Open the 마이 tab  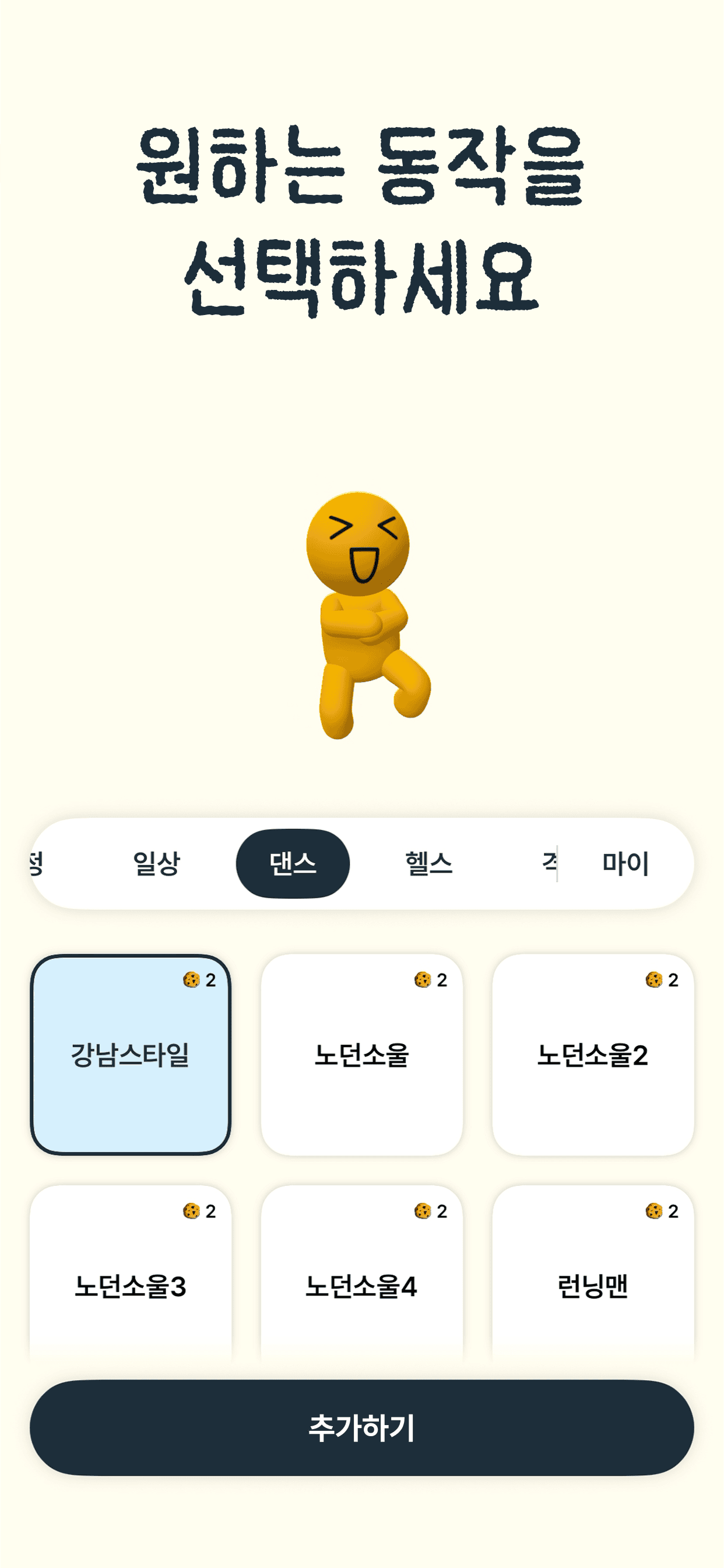click(x=625, y=863)
